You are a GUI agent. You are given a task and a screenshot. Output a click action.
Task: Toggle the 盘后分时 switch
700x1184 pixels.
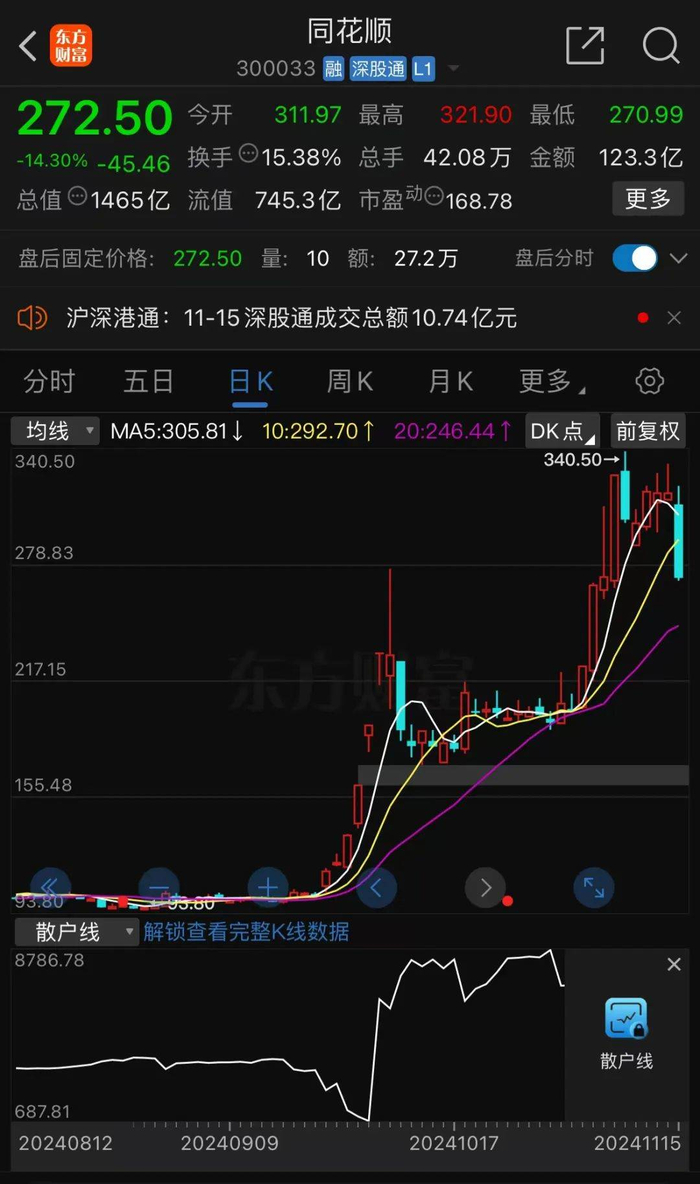click(x=635, y=258)
